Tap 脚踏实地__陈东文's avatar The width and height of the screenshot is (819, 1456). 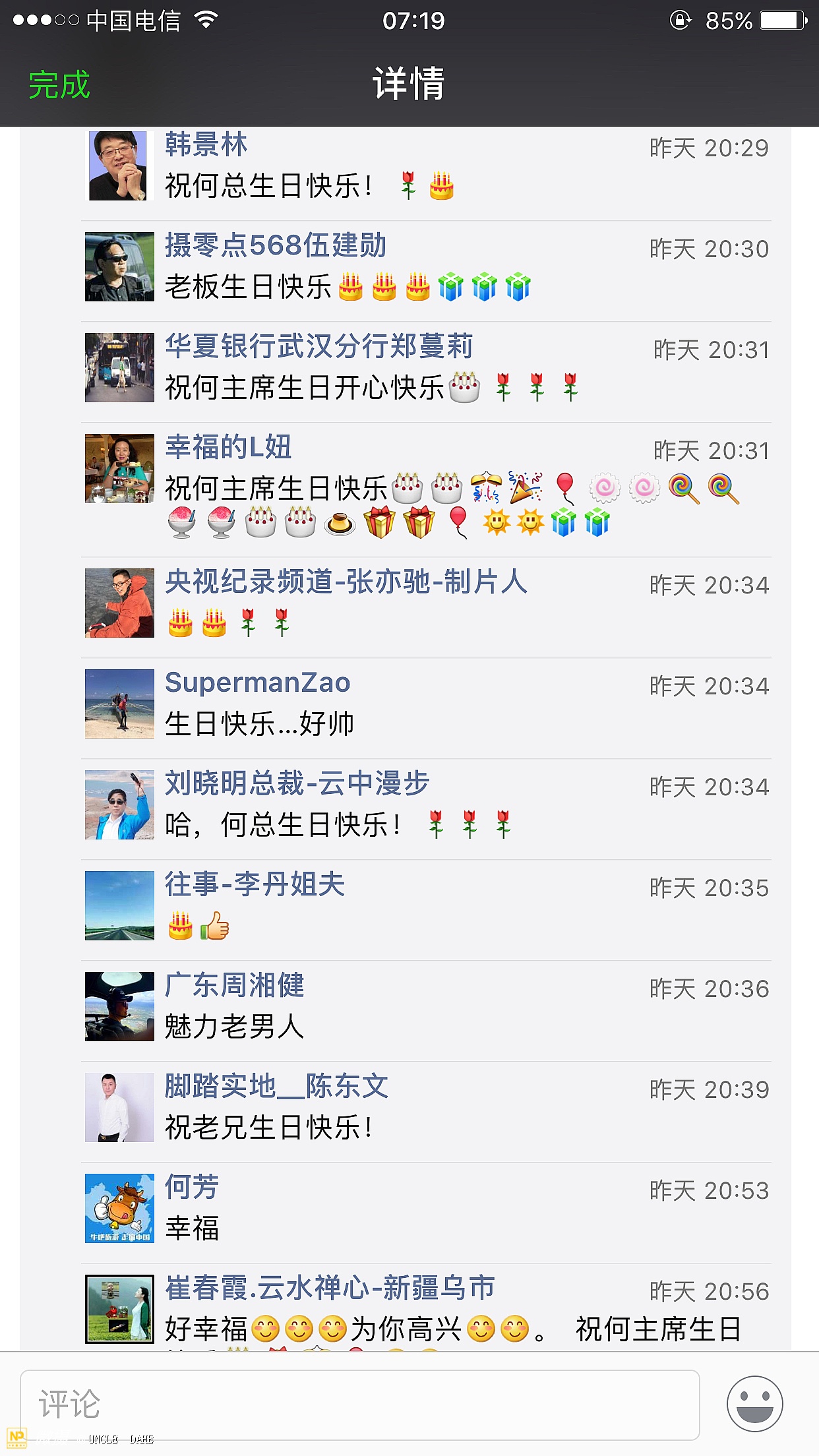click(119, 1107)
